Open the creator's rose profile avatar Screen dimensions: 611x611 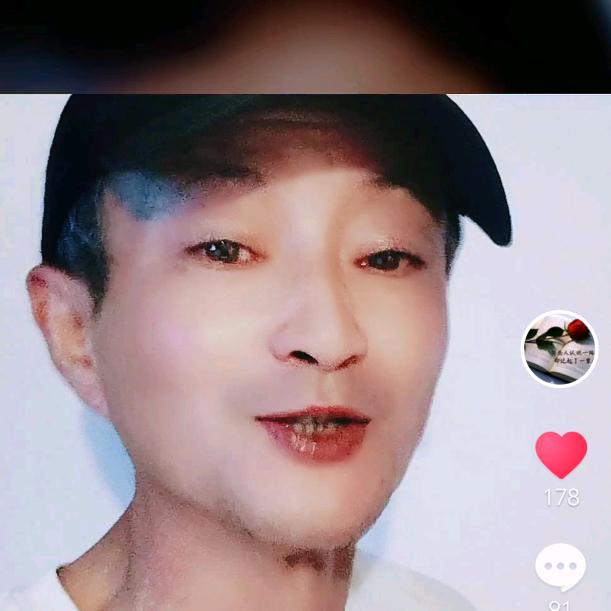coord(560,348)
